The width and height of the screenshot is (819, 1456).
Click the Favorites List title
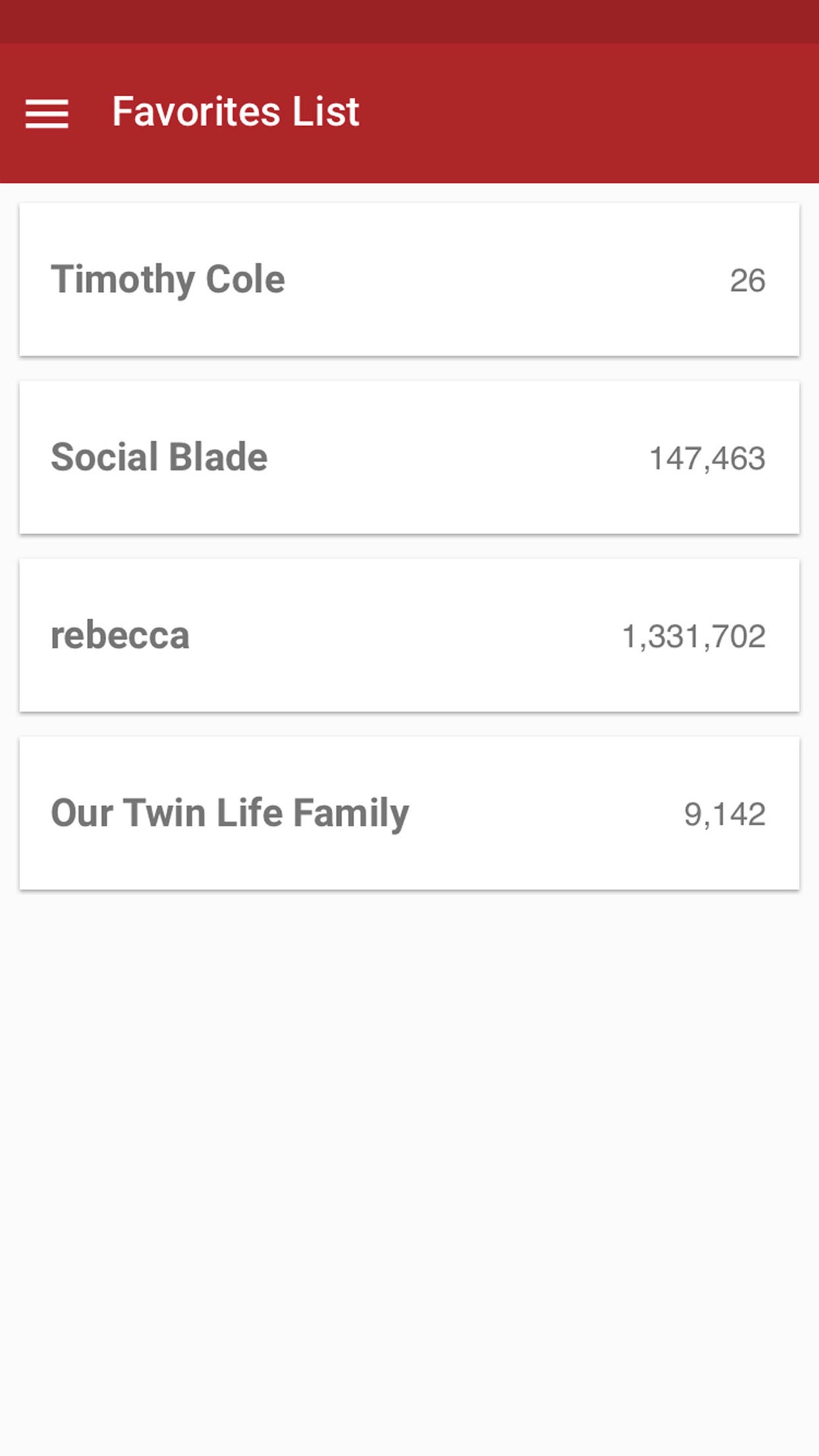(235, 111)
